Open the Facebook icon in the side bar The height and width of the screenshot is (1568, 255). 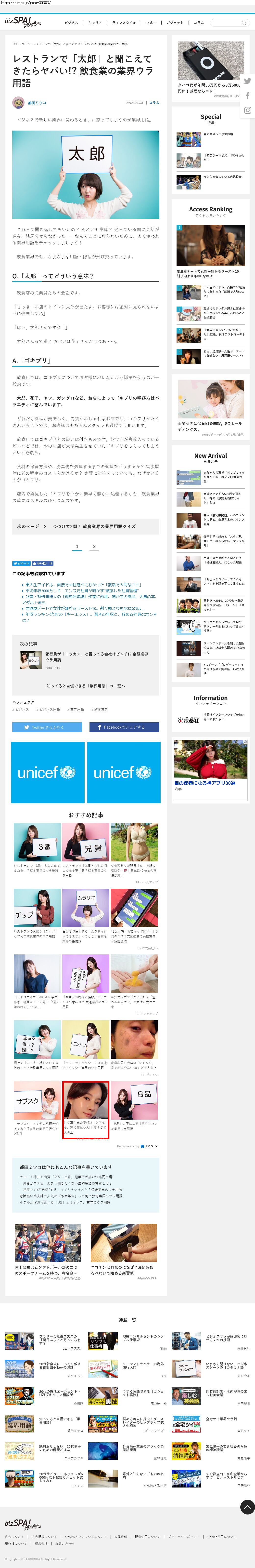click(x=247, y=95)
